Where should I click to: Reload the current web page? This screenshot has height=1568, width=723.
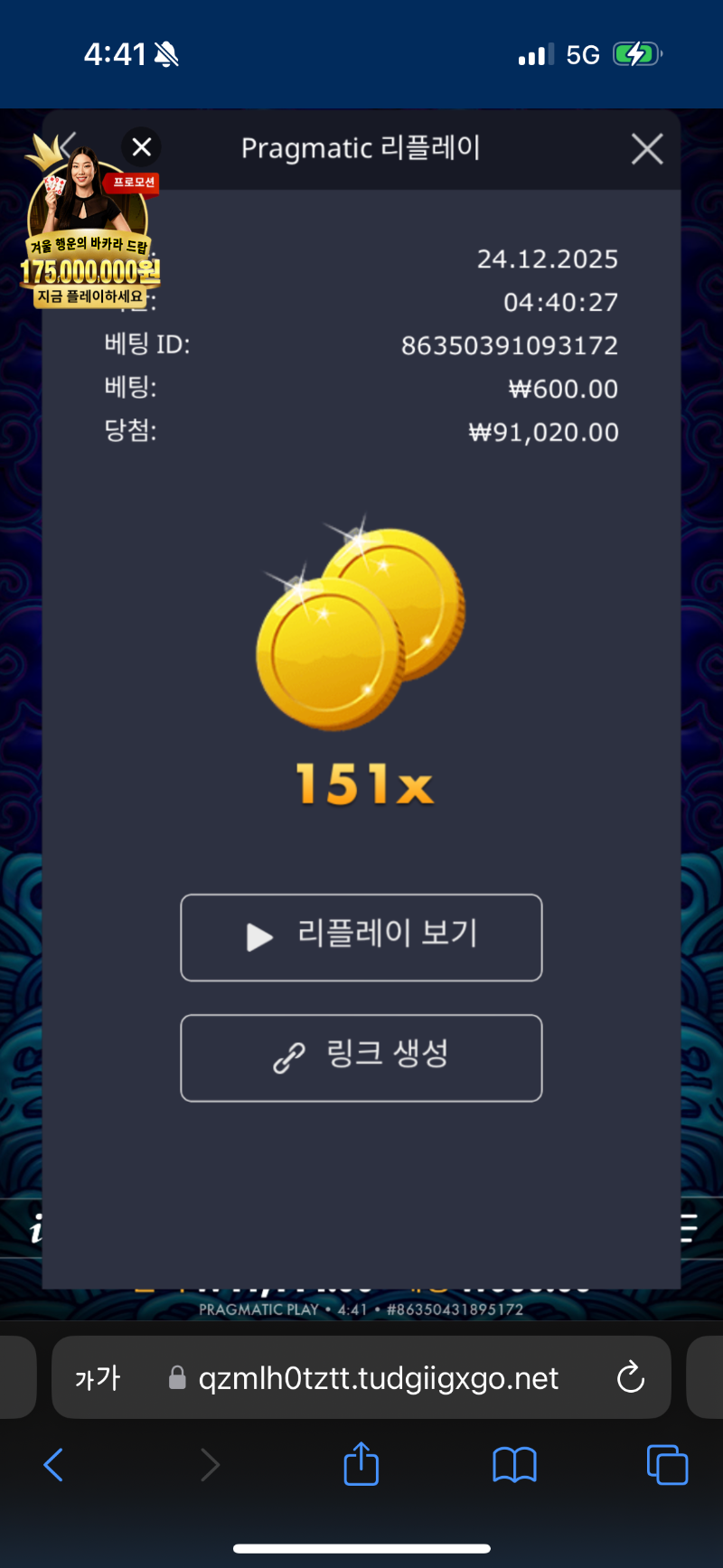pyautogui.click(x=630, y=1378)
